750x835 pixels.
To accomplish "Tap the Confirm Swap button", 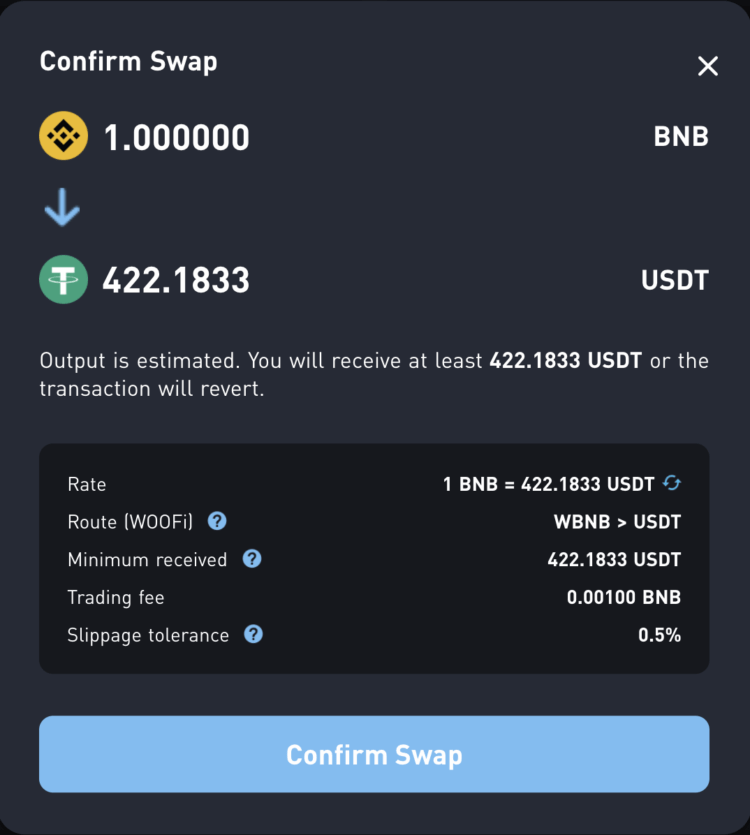I will [x=374, y=754].
